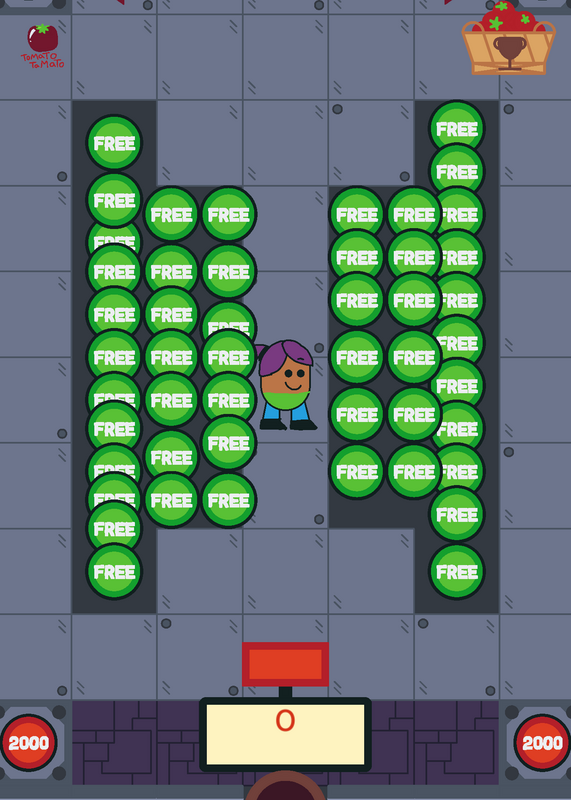Open the trophy basket leaderboard
The height and width of the screenshot is (800, 571).
(508, 39)
